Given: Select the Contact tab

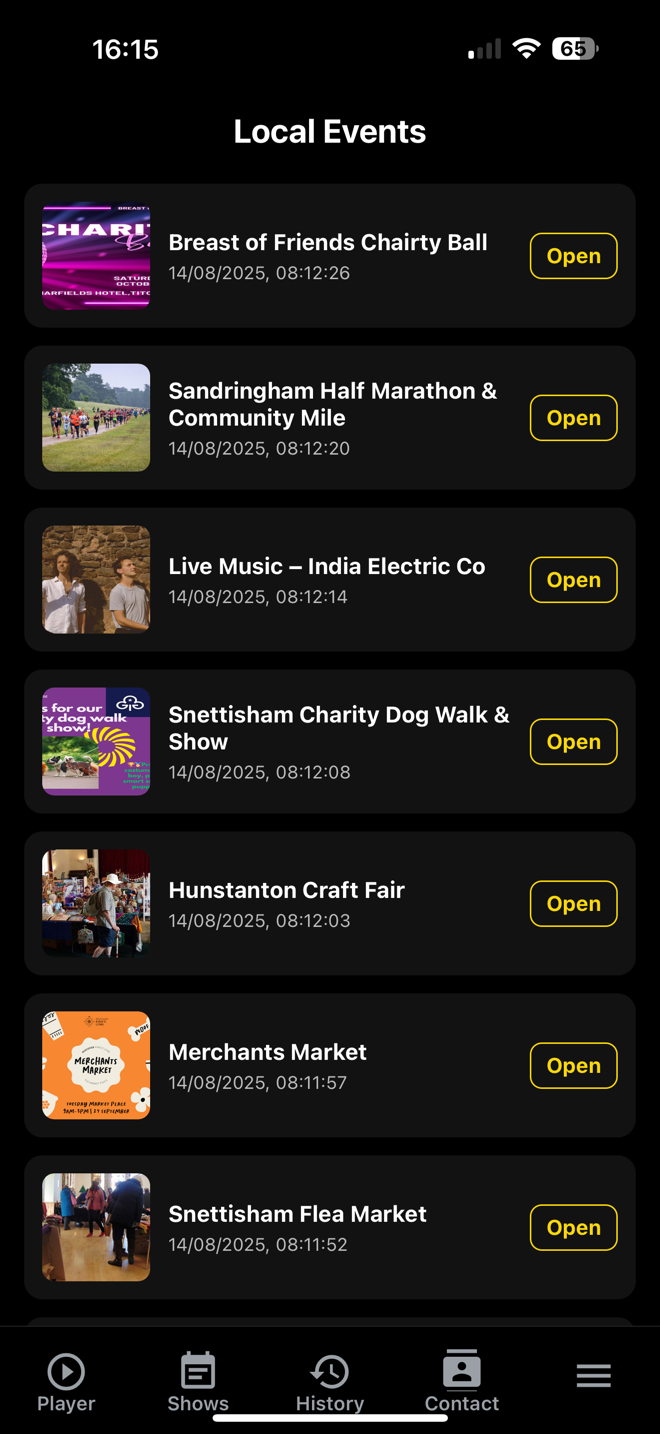Looking at the screenshot, I should tap(461, 1383).
